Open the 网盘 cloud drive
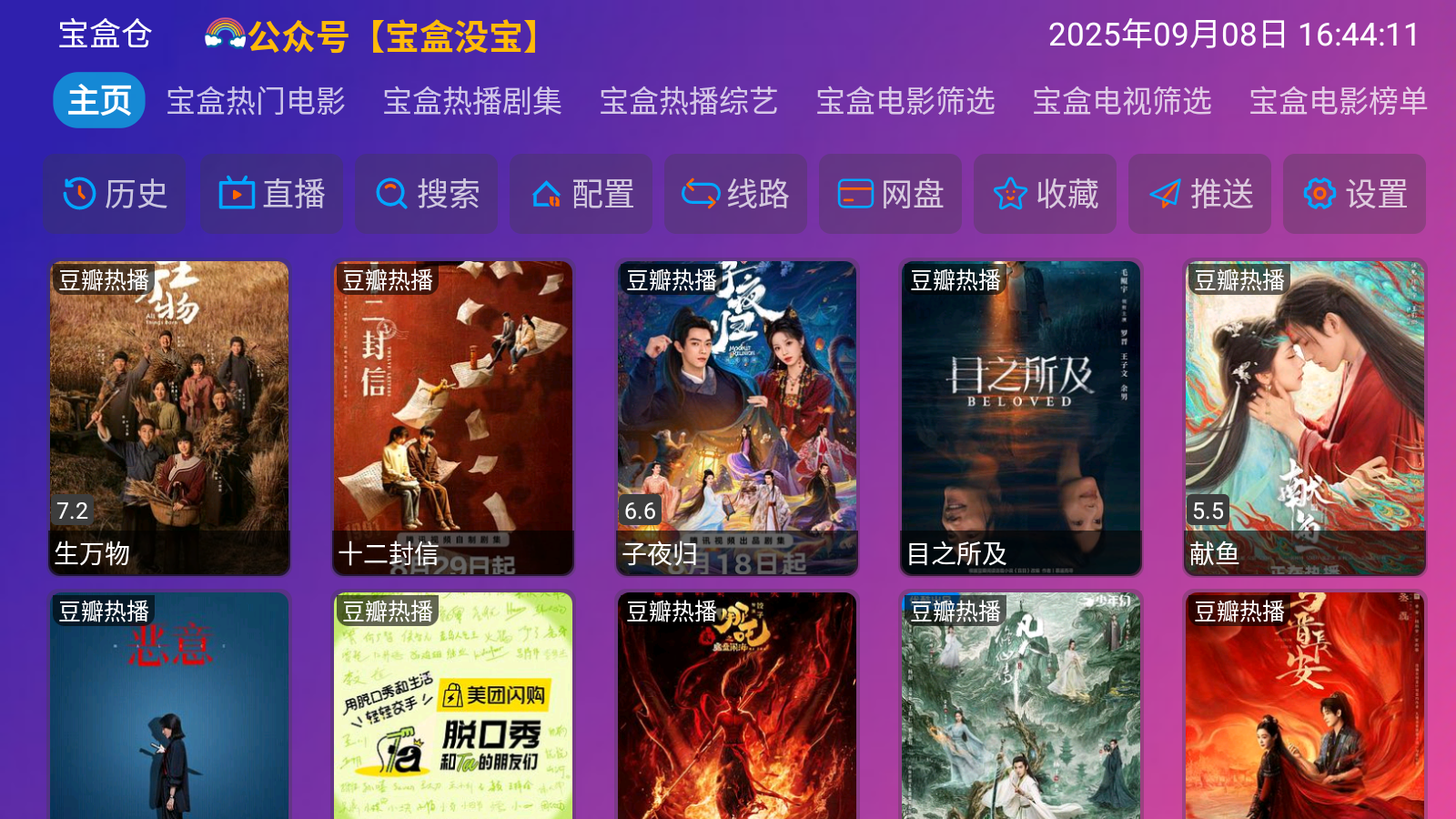Viewport: 1456px width, 819px height. click(x=890, y=194)
